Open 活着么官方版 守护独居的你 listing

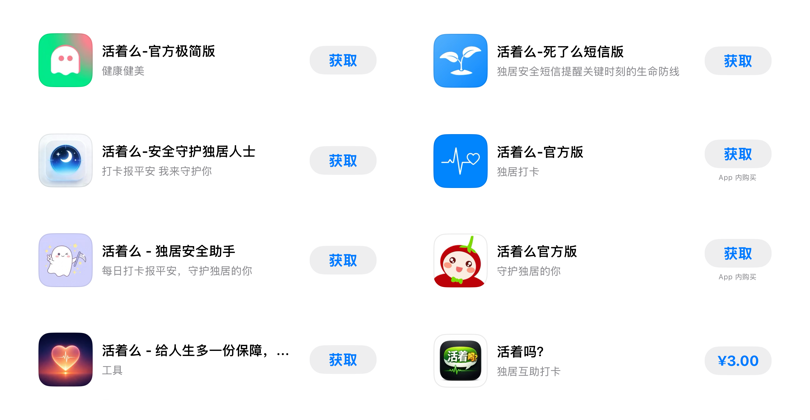coord(537,252)
